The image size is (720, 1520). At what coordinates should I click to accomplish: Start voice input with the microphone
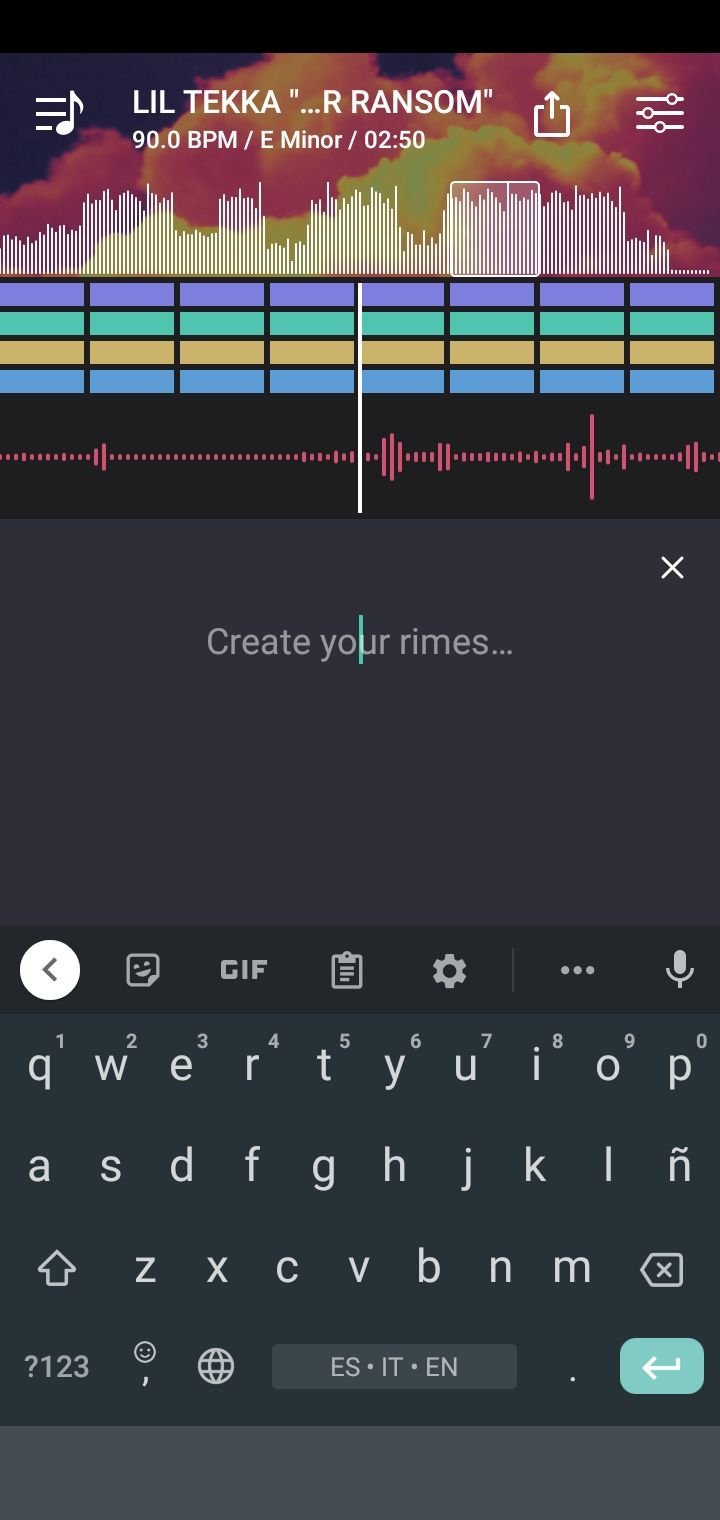(680, 970)
